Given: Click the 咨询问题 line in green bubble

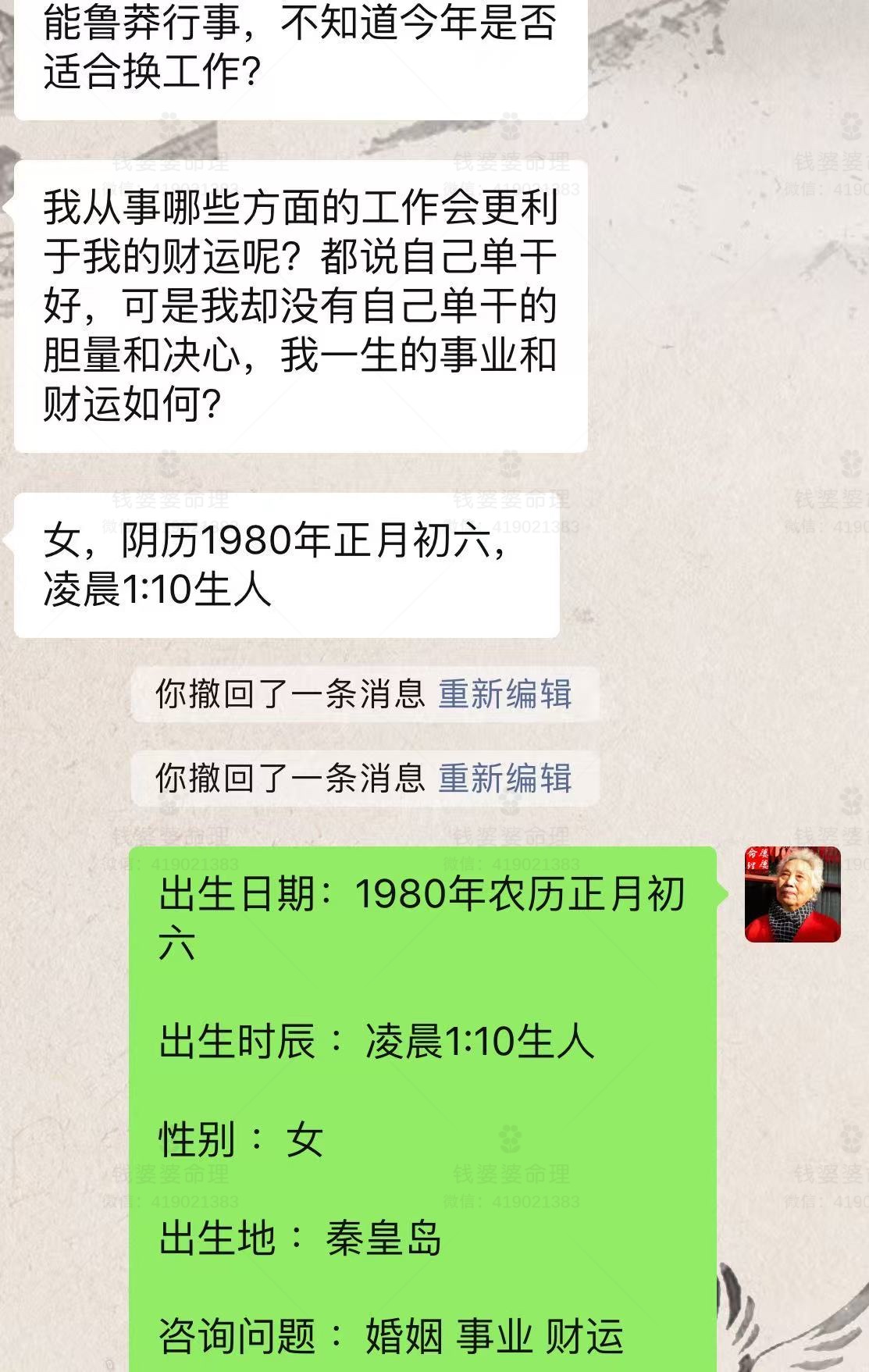Looking at the screenshot, I should click(390, 1332).
